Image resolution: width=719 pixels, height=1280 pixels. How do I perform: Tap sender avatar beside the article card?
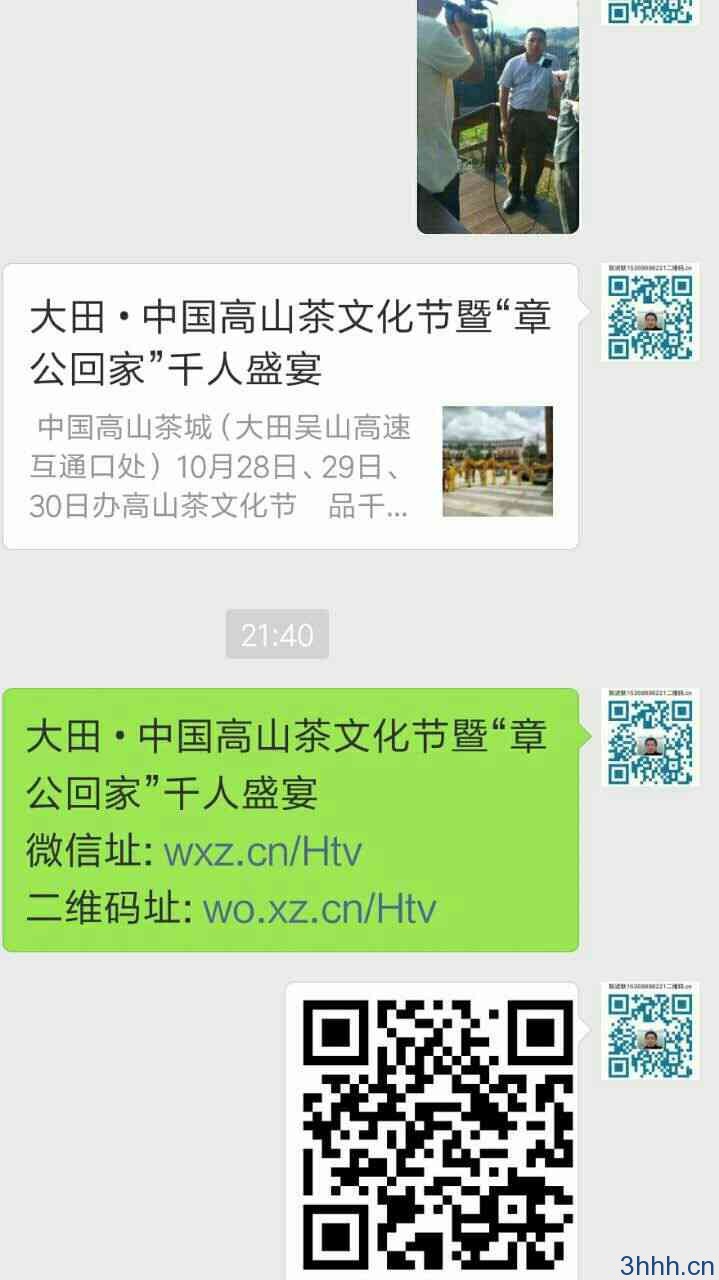coord(650,313)
